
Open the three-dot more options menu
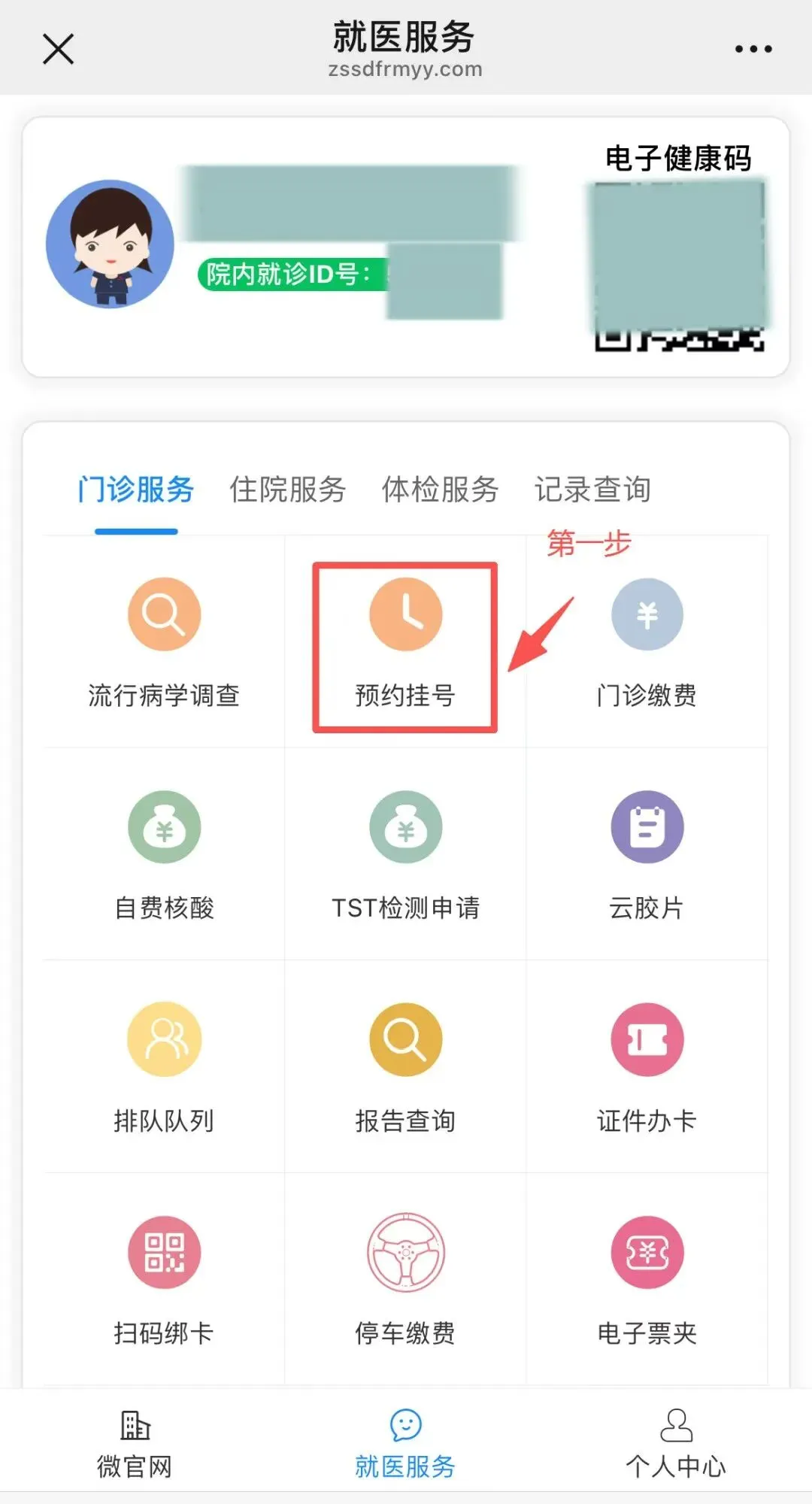(x=753, y=50)
